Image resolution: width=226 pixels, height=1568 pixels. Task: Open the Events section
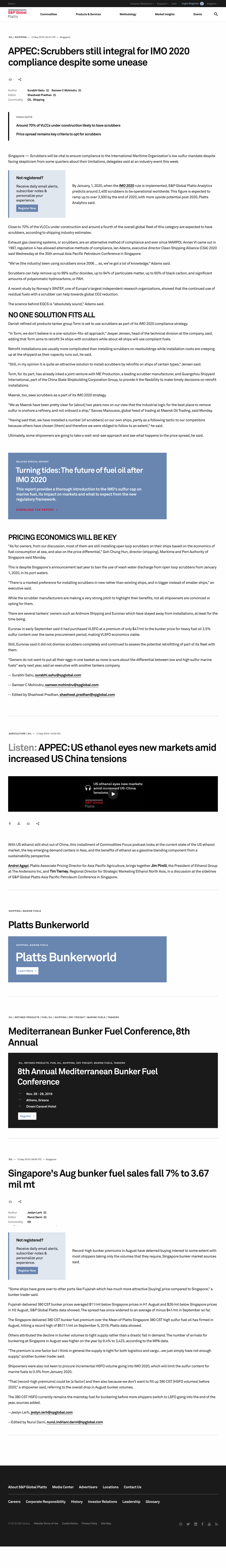[x=198, y=14]
